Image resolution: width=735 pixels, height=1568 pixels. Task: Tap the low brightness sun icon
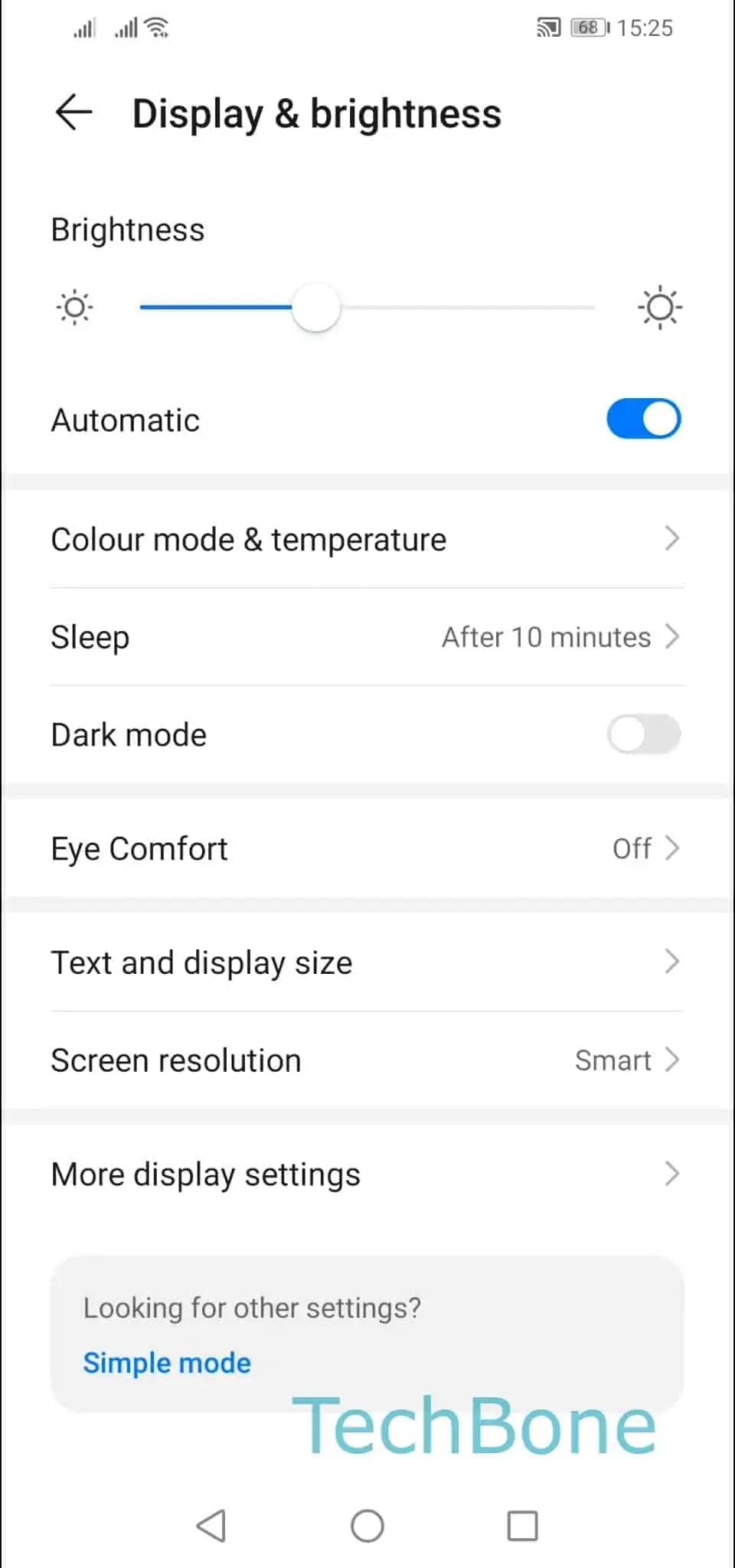[73, 307]
